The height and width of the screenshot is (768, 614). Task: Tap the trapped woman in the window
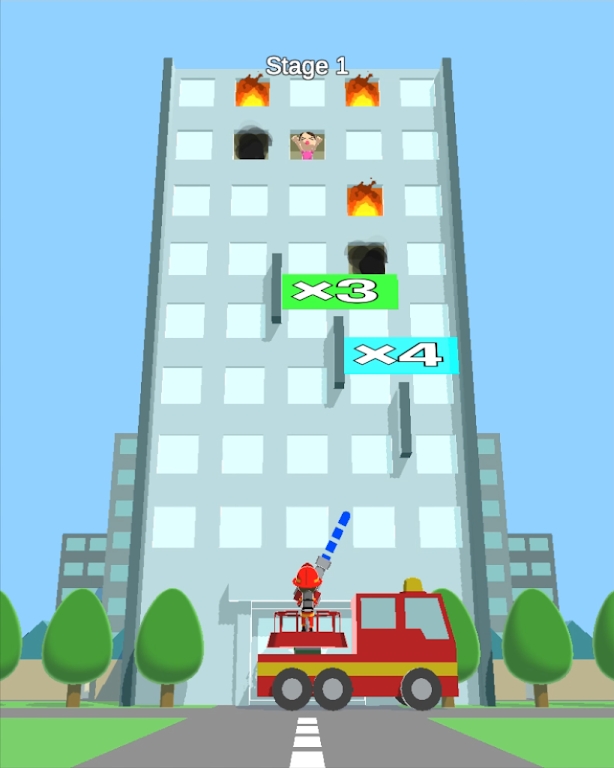point(307,145)
